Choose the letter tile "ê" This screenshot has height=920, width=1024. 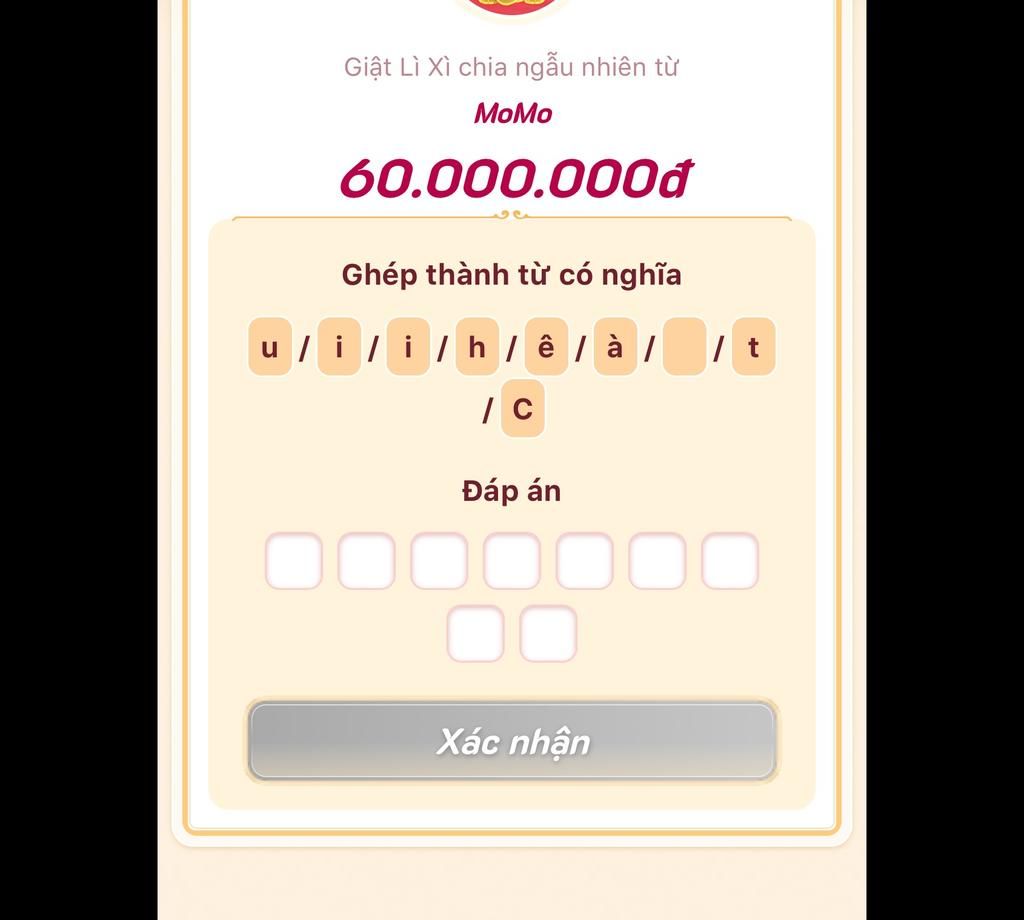546,347
